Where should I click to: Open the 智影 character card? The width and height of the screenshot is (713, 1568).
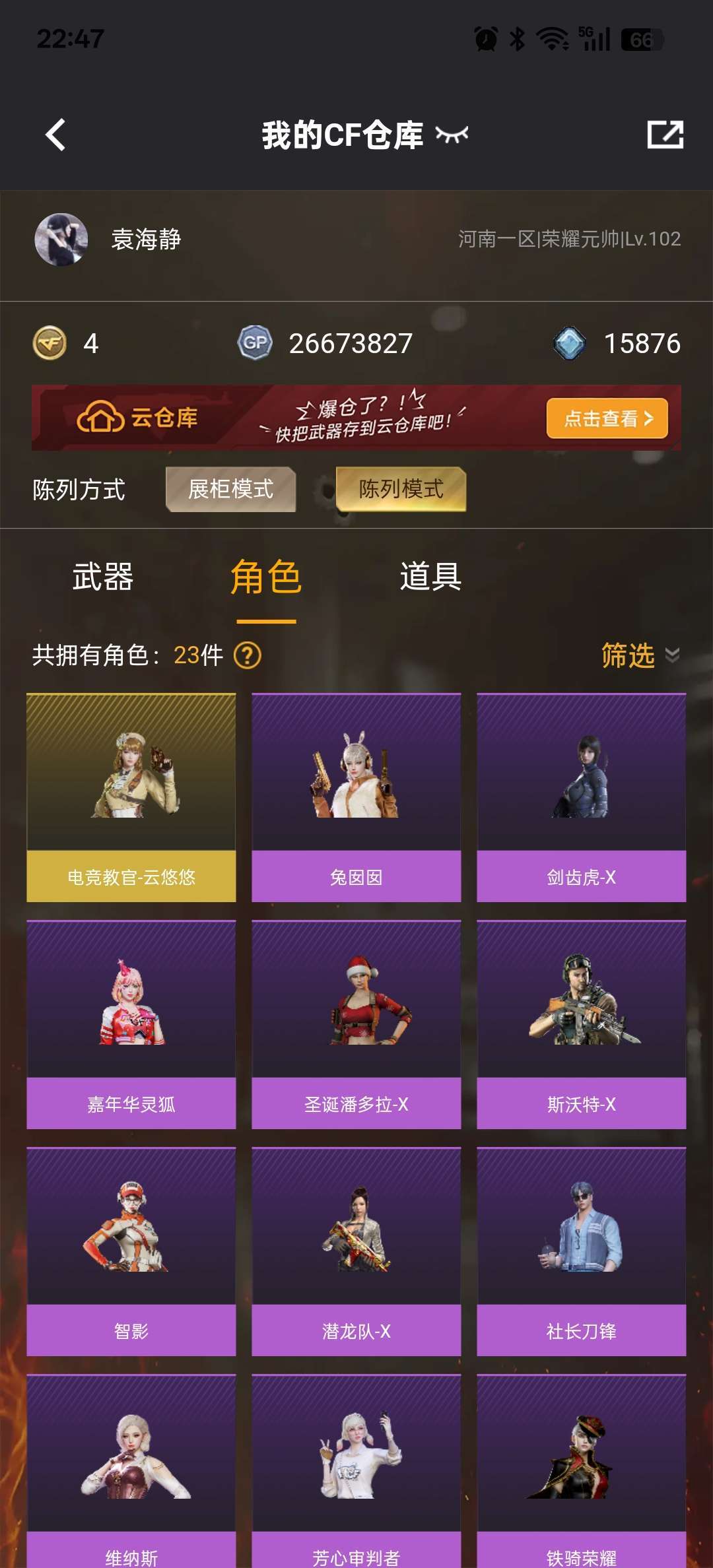(131, 1251)
